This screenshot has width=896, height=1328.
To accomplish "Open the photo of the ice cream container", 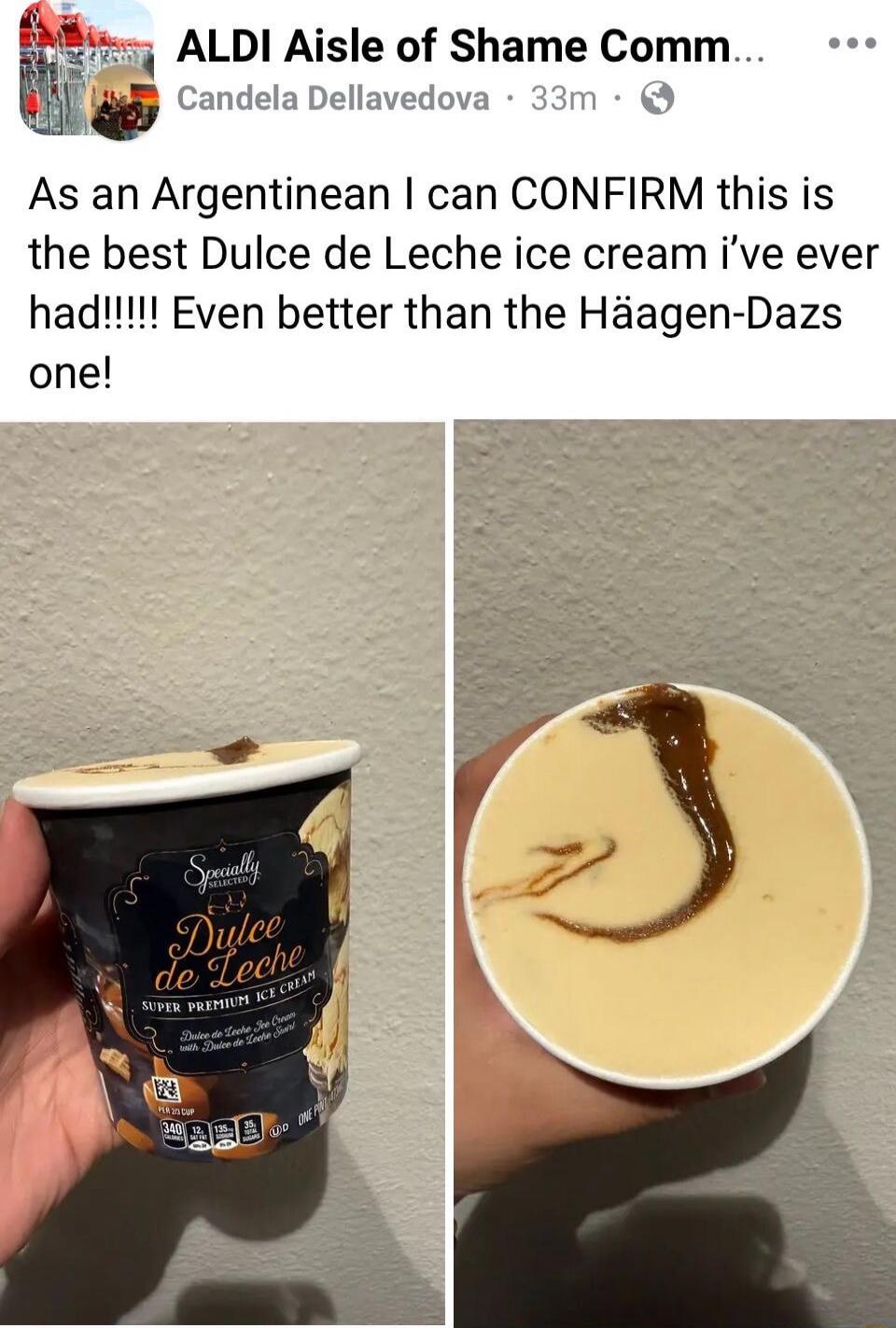I will pyautogui.click(x=222, y=873).
